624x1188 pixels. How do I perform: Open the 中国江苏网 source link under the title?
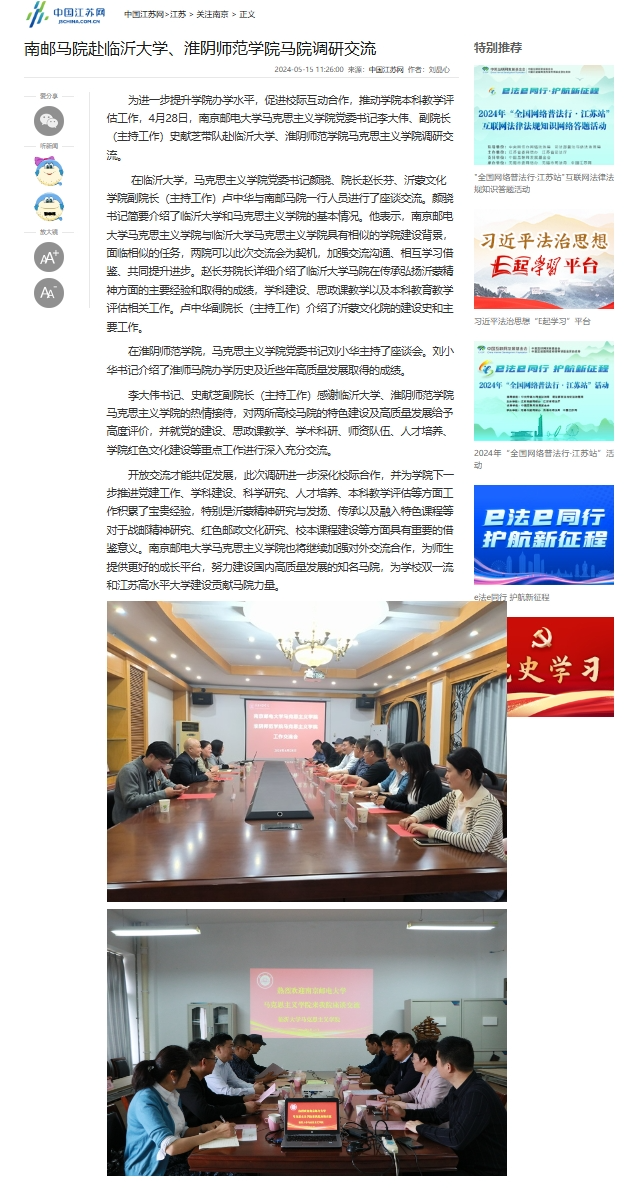coord(385,70)
